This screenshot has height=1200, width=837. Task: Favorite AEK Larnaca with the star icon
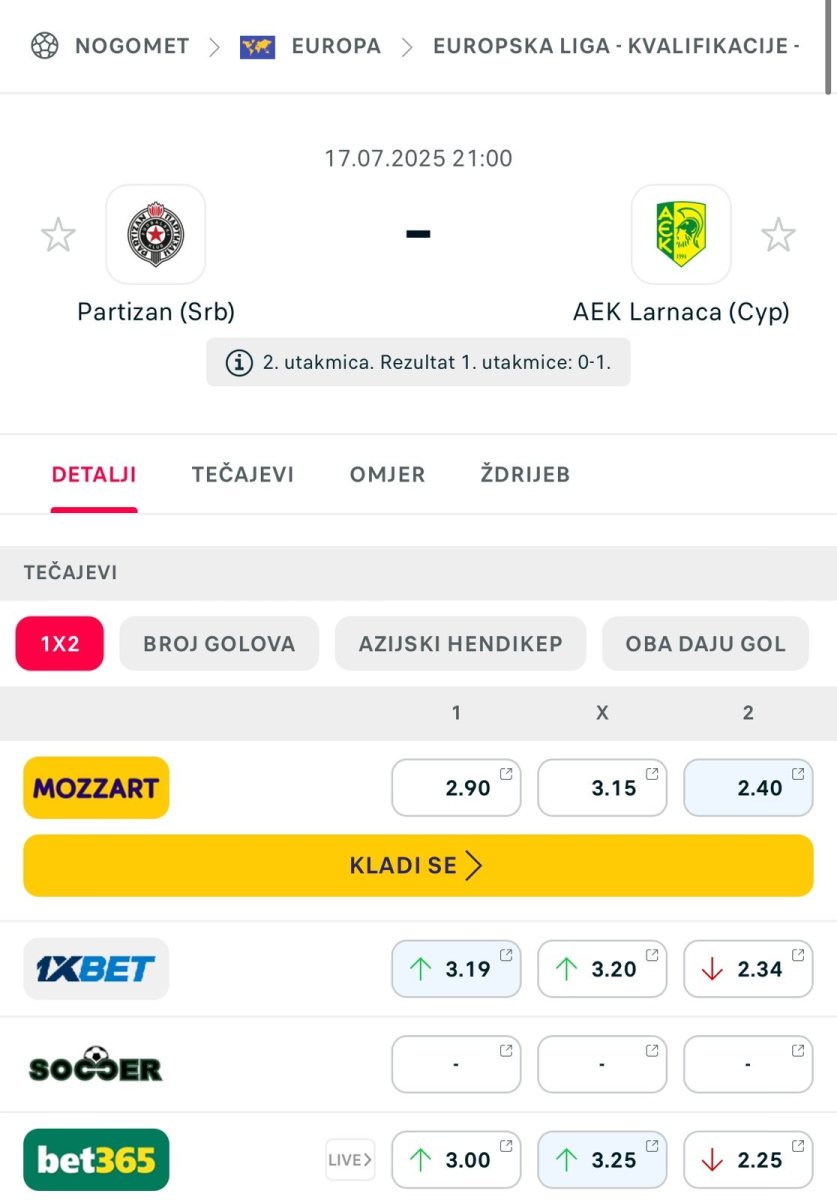tap(778, 235)
